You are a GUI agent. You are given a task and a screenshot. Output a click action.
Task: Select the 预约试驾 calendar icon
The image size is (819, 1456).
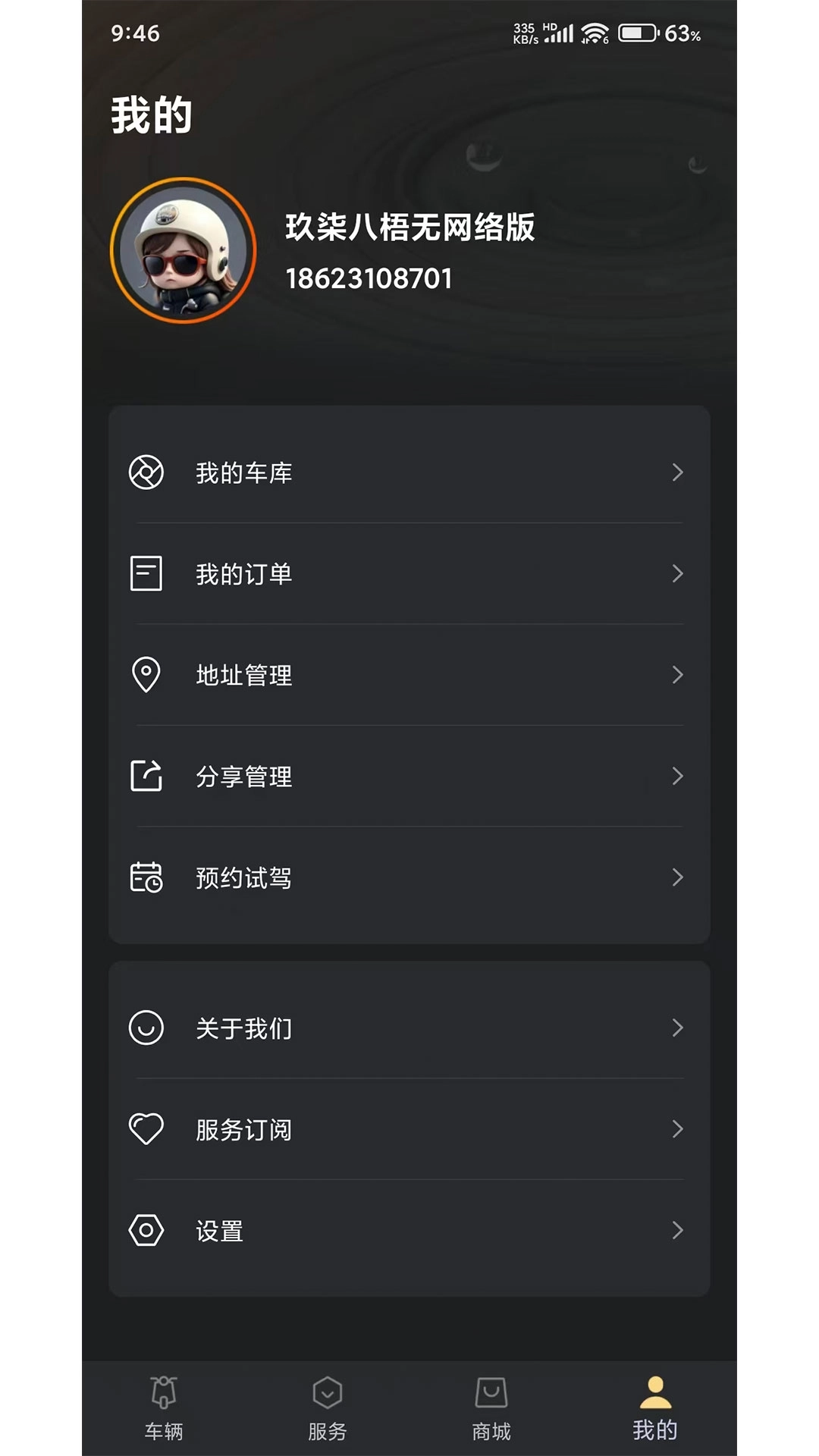tap(146, 877)
